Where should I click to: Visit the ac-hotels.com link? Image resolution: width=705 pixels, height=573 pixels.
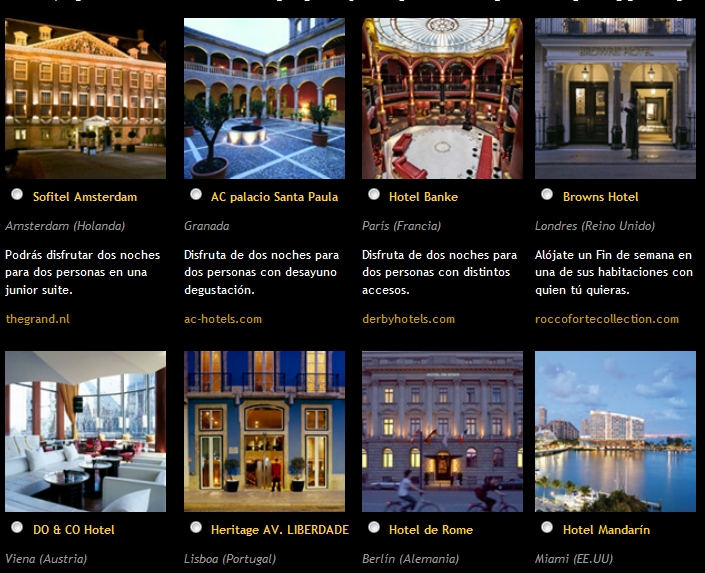tap(222, 319)
